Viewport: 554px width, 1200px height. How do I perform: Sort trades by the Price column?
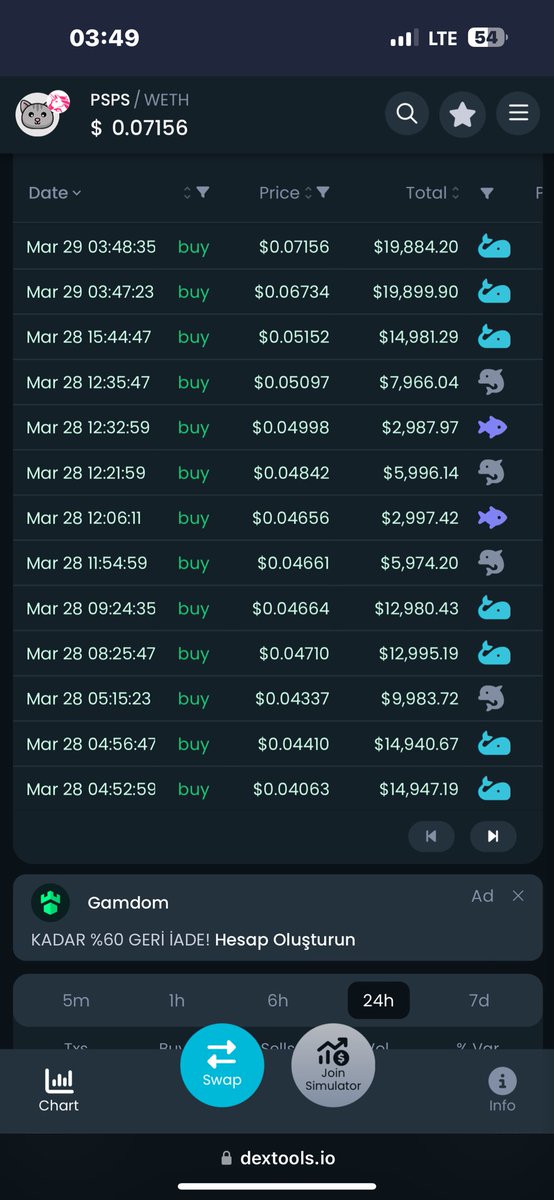286,193
